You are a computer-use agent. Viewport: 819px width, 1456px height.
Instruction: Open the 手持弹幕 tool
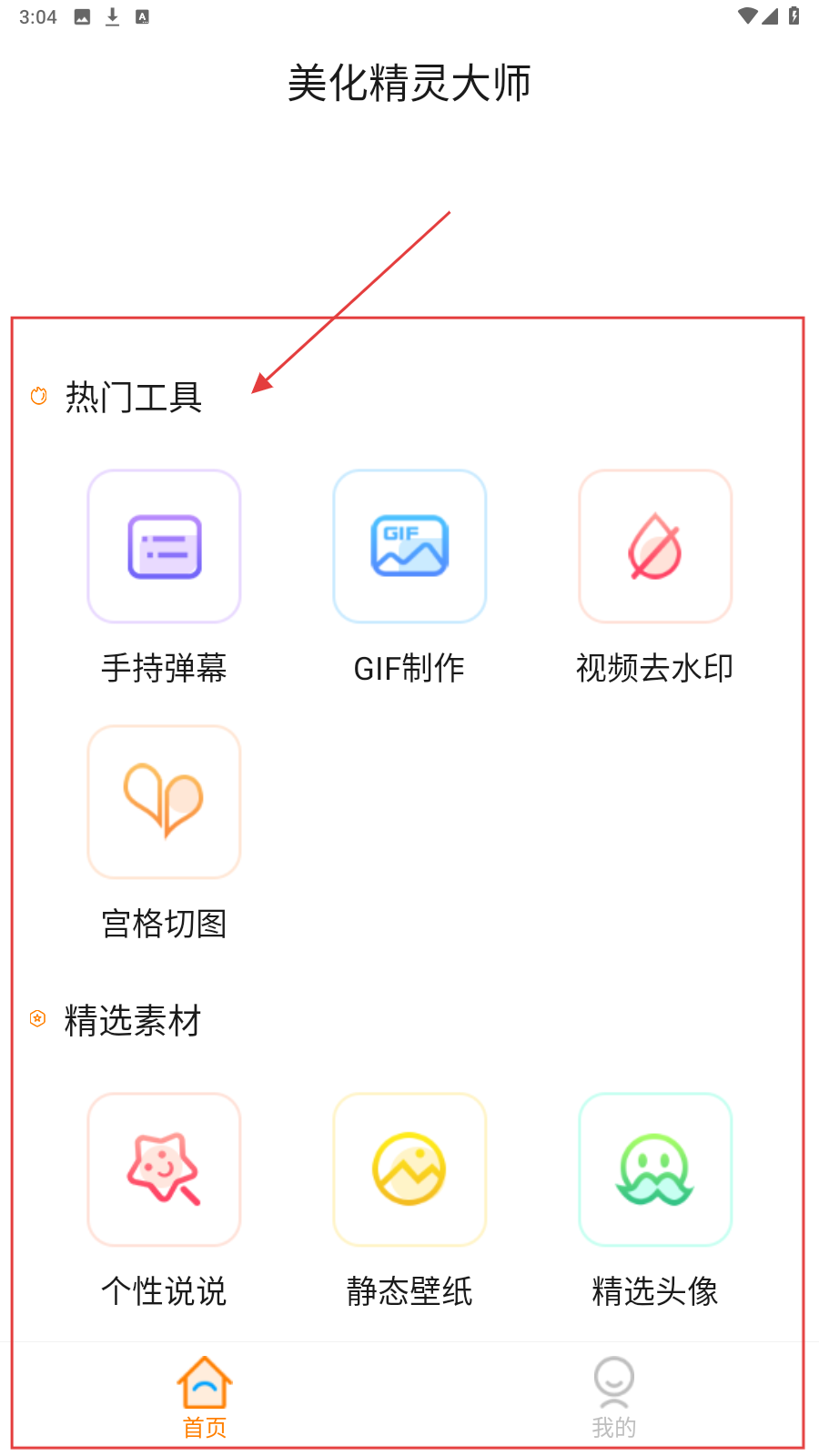(x=164, y=547)
